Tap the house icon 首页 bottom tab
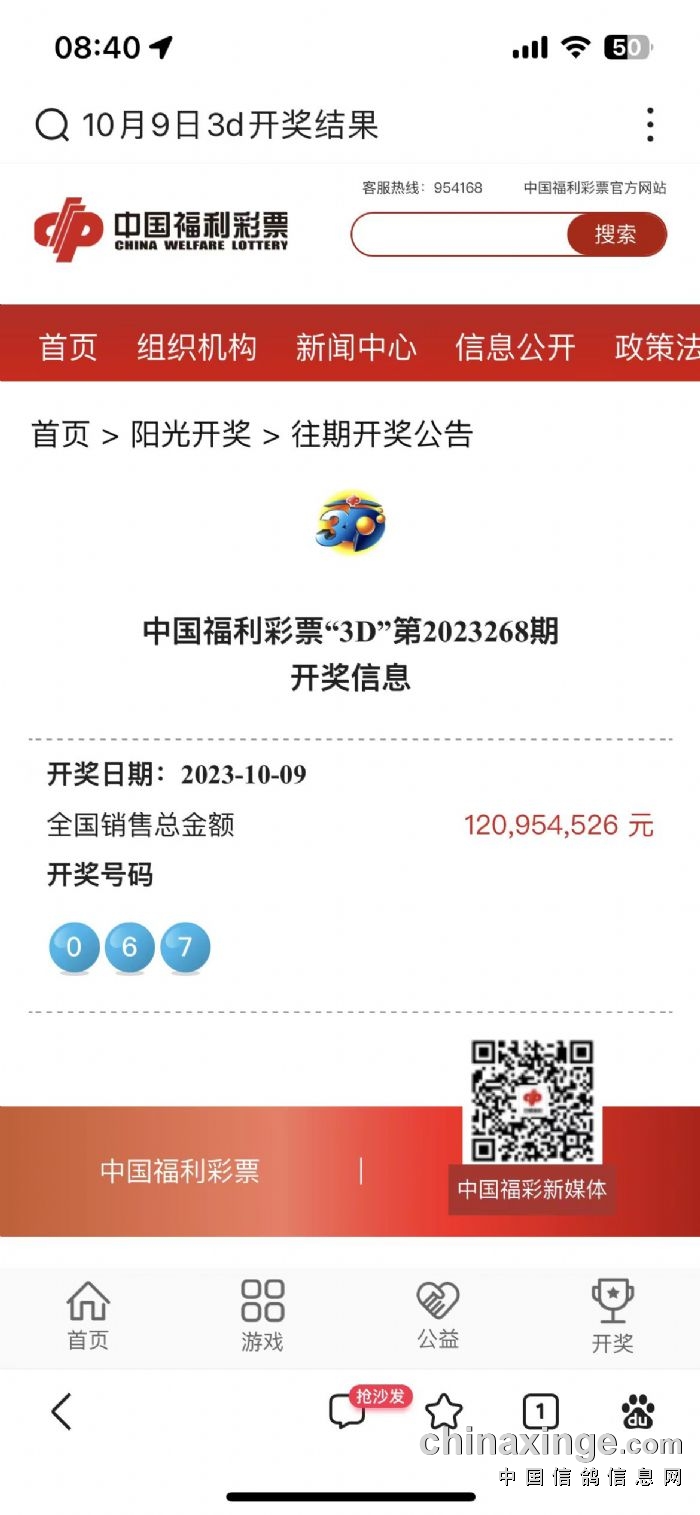 [88, 1315]
